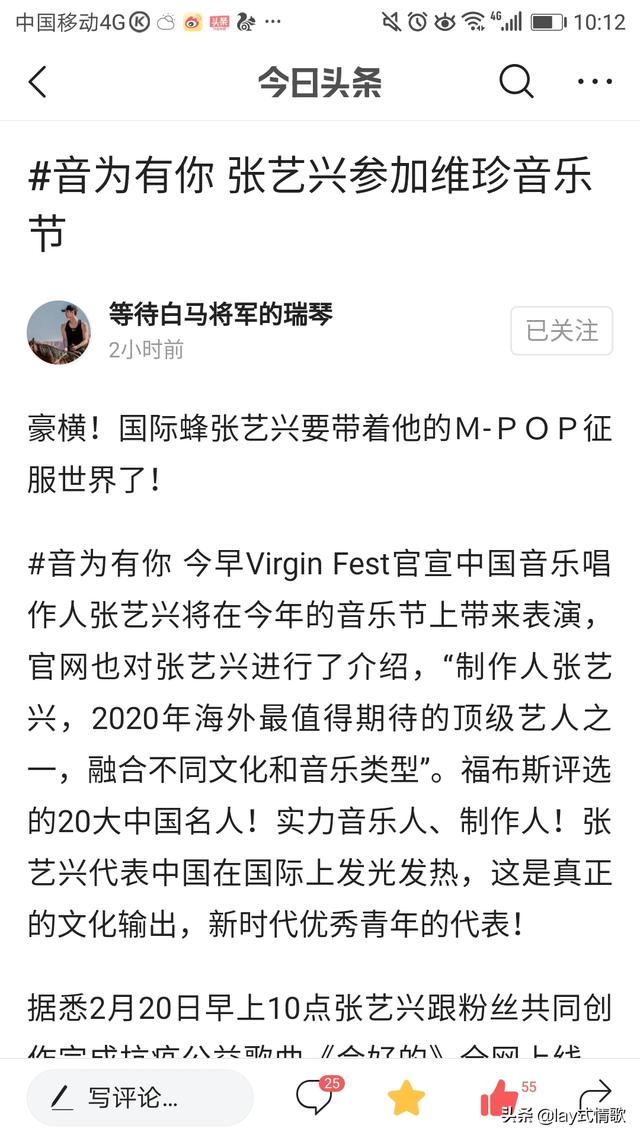This screenshot has height=1138, width=640.
Task: Tap the 已关注 follow button
Action: tap(561, 331)
